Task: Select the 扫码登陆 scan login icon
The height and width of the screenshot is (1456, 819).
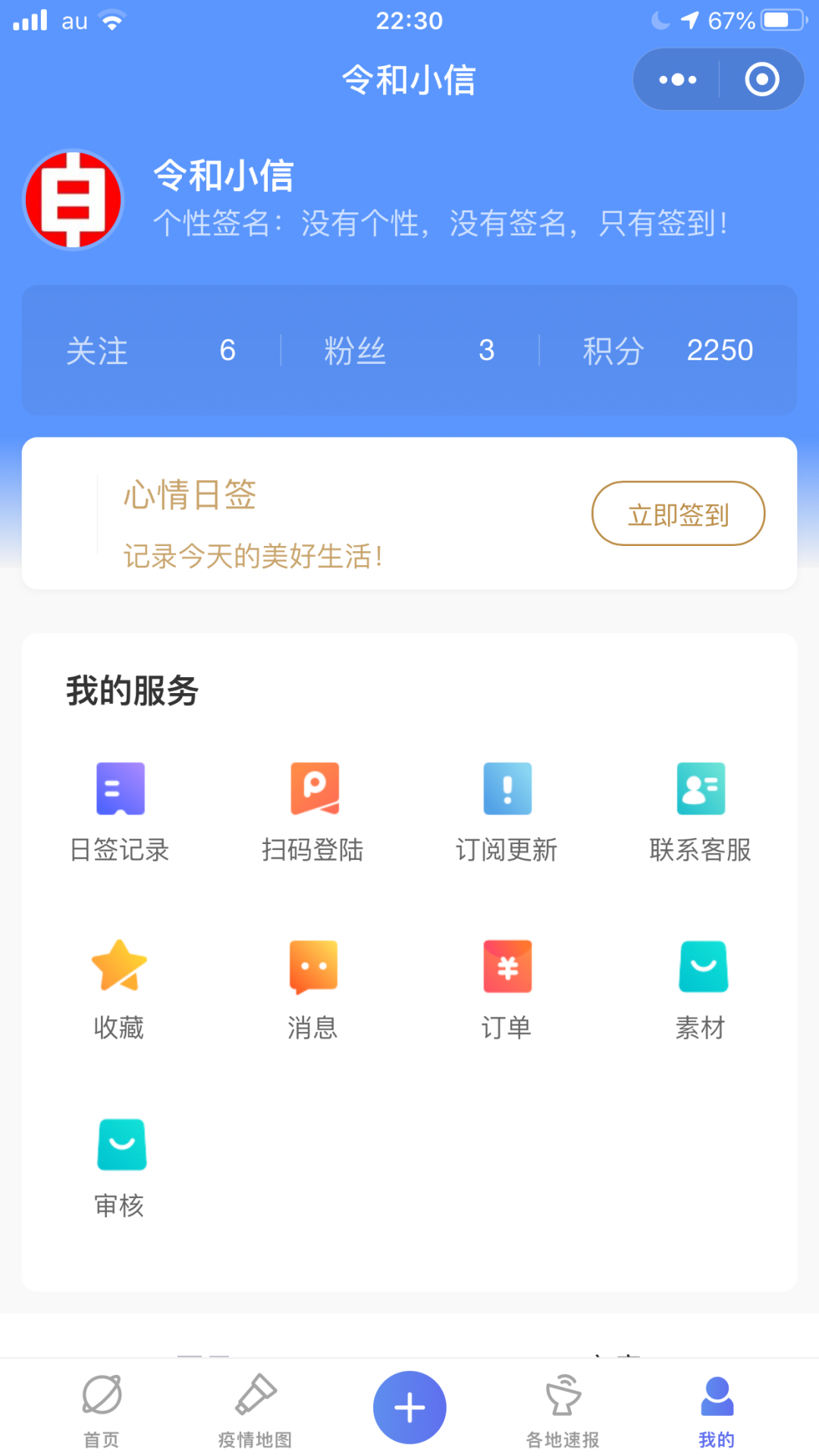Action: click(x=312, y=789)
